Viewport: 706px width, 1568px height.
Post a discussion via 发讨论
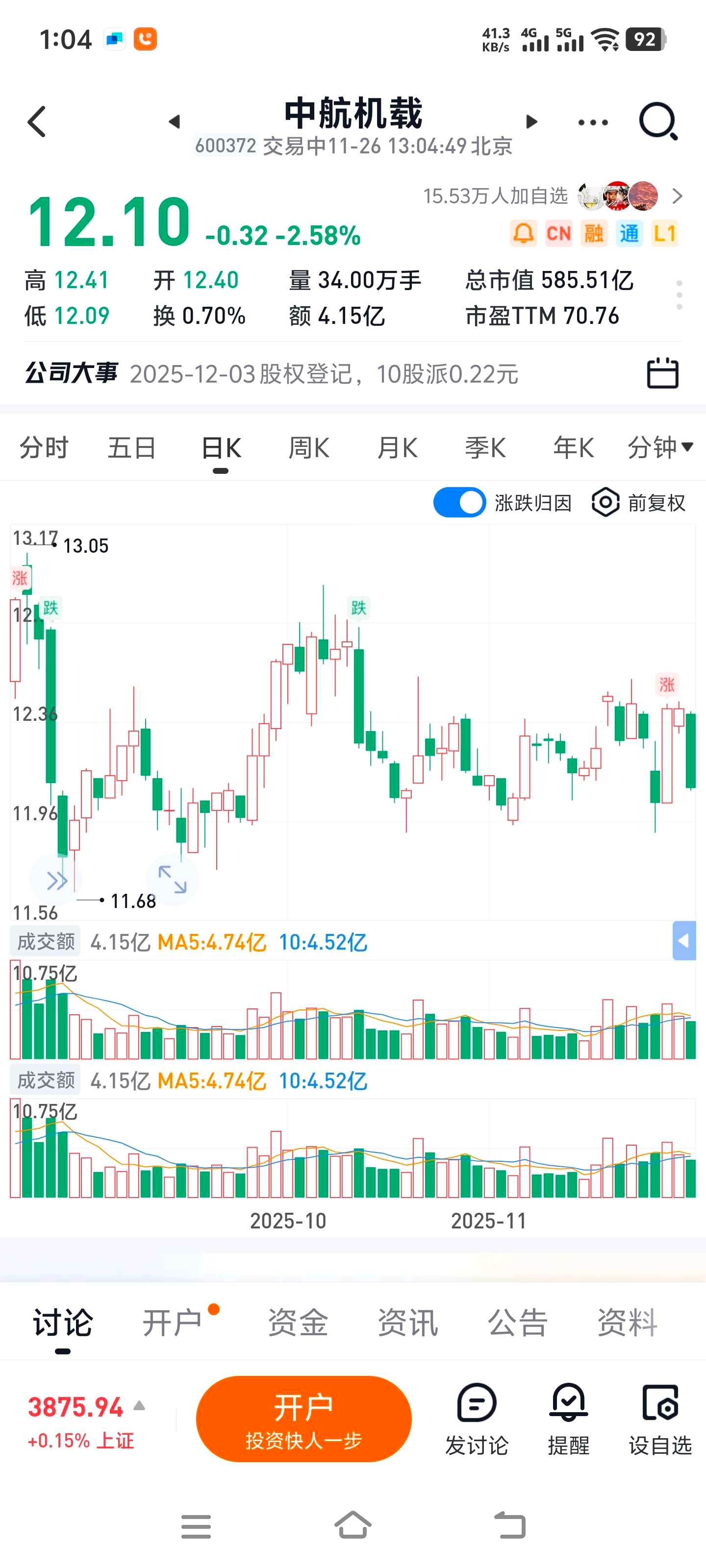477,1419
